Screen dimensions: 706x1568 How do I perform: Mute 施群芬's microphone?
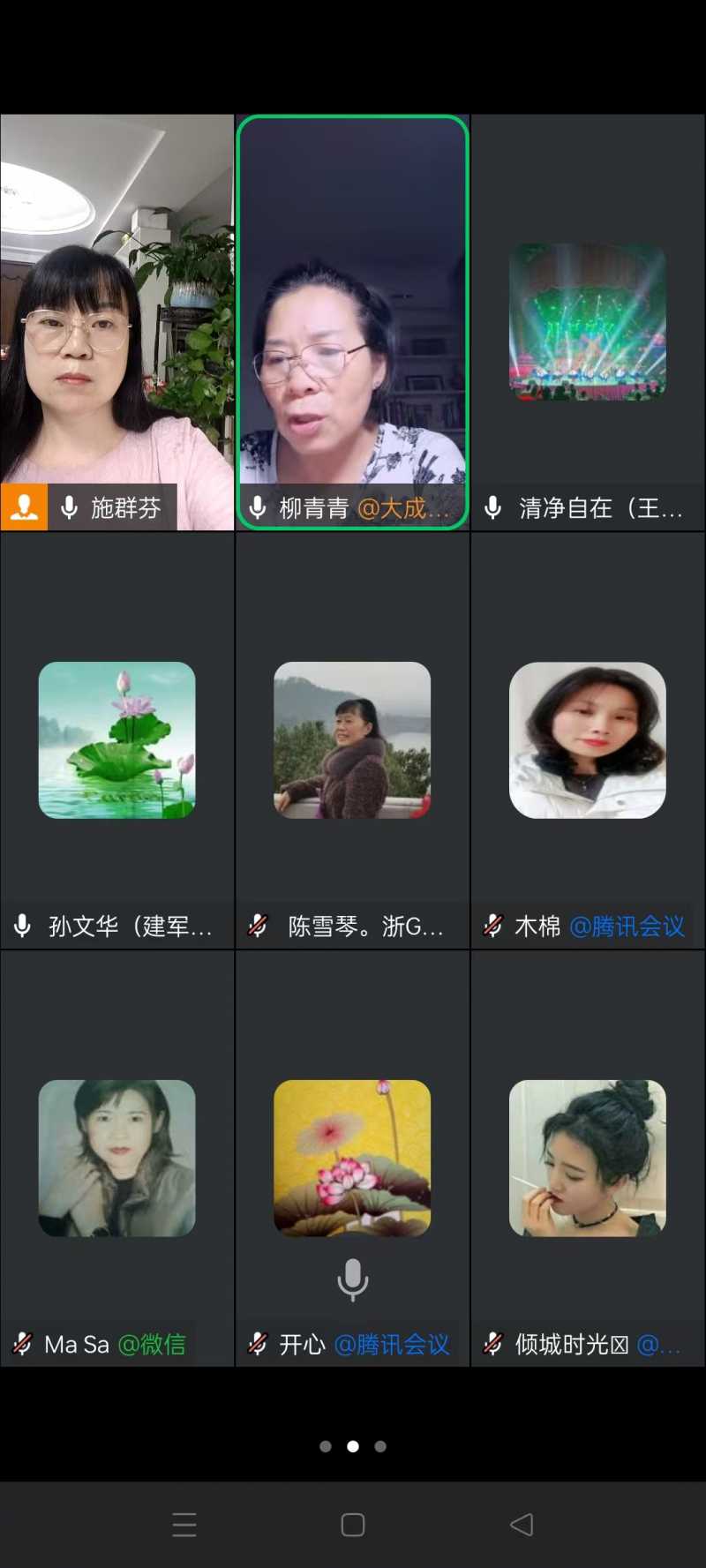[67, 507]
